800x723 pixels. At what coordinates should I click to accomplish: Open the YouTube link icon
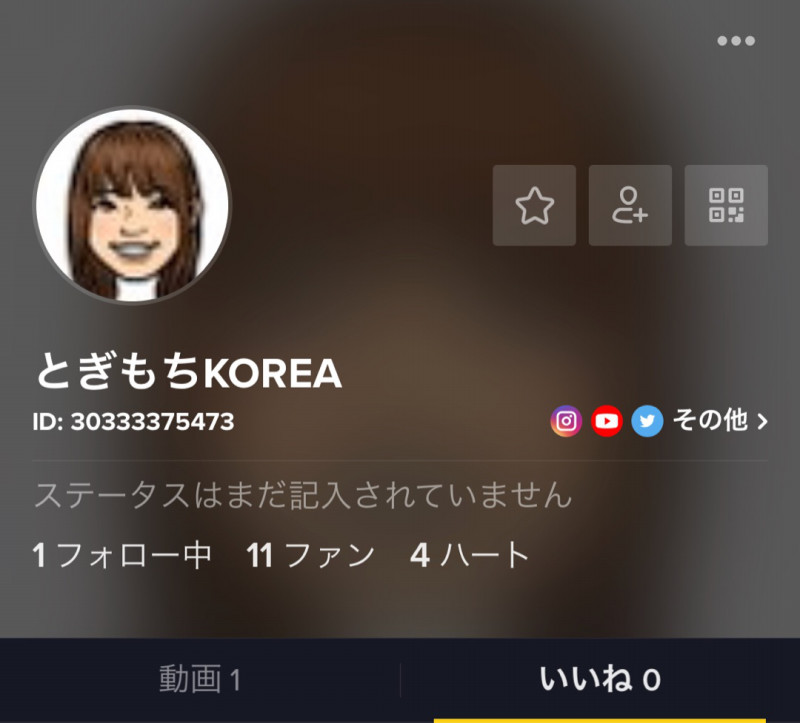pos(607,421)
